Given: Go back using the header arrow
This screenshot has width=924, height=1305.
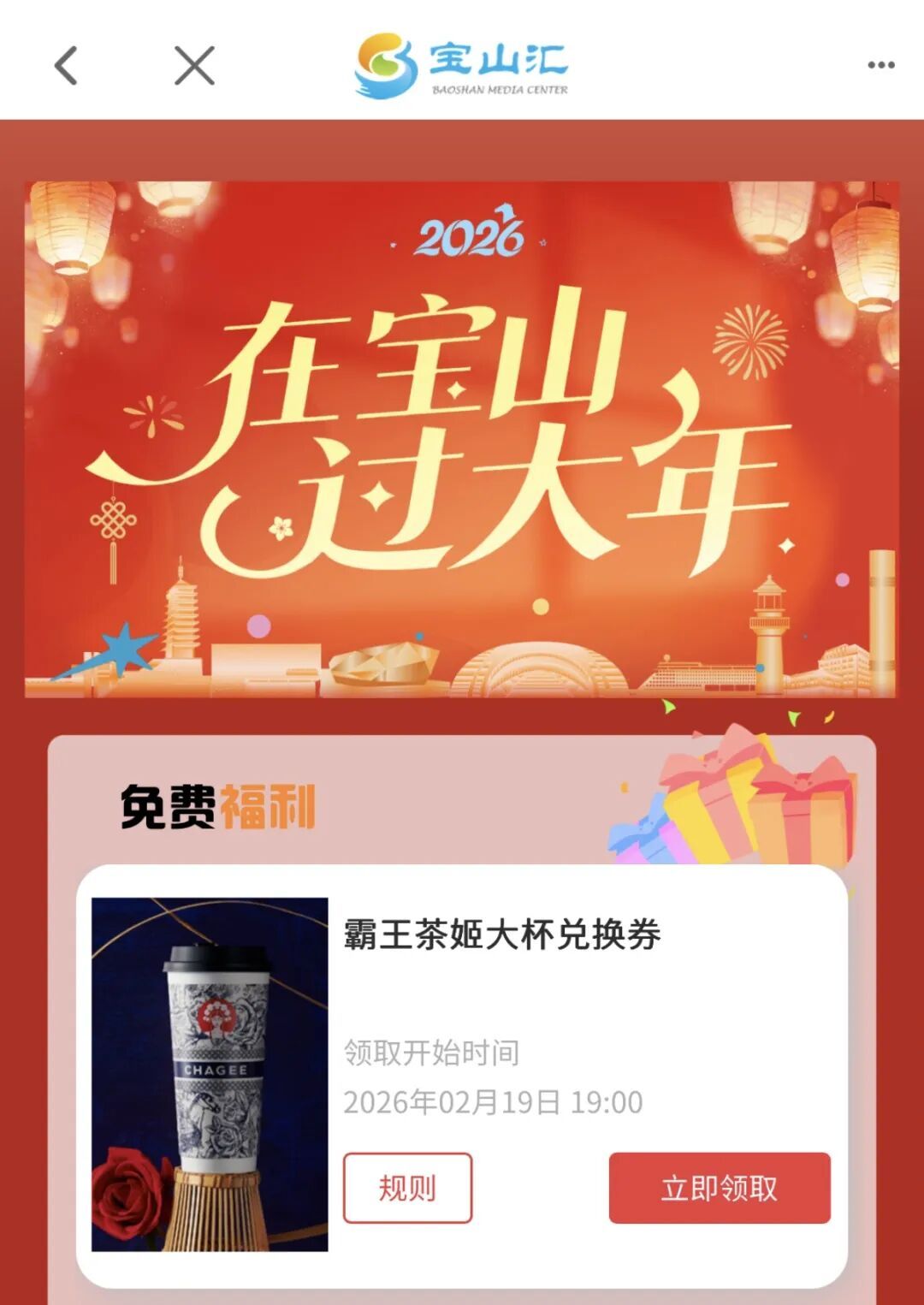Looking at the screenshot, I should pos(66,66).
